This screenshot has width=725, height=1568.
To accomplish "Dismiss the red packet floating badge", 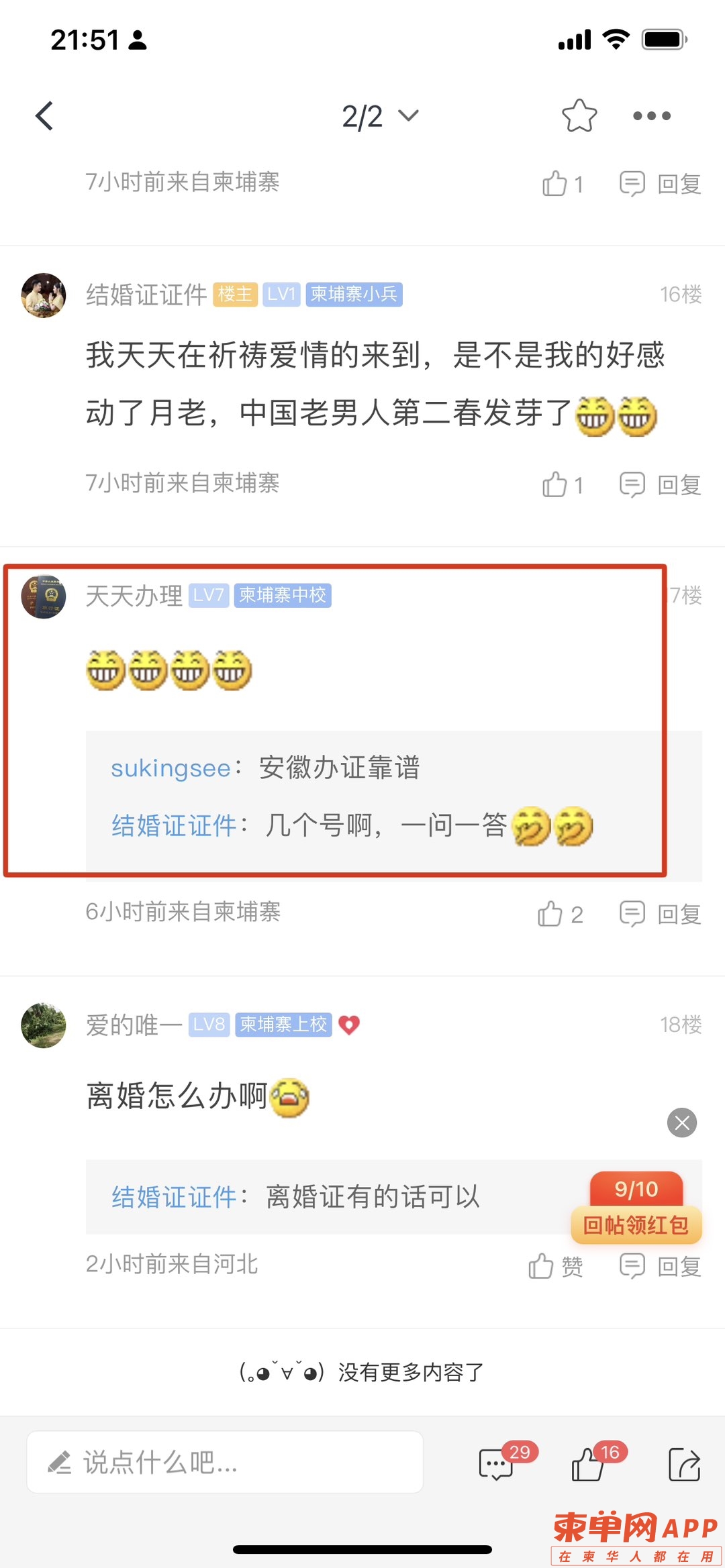I will (681, 1122).
